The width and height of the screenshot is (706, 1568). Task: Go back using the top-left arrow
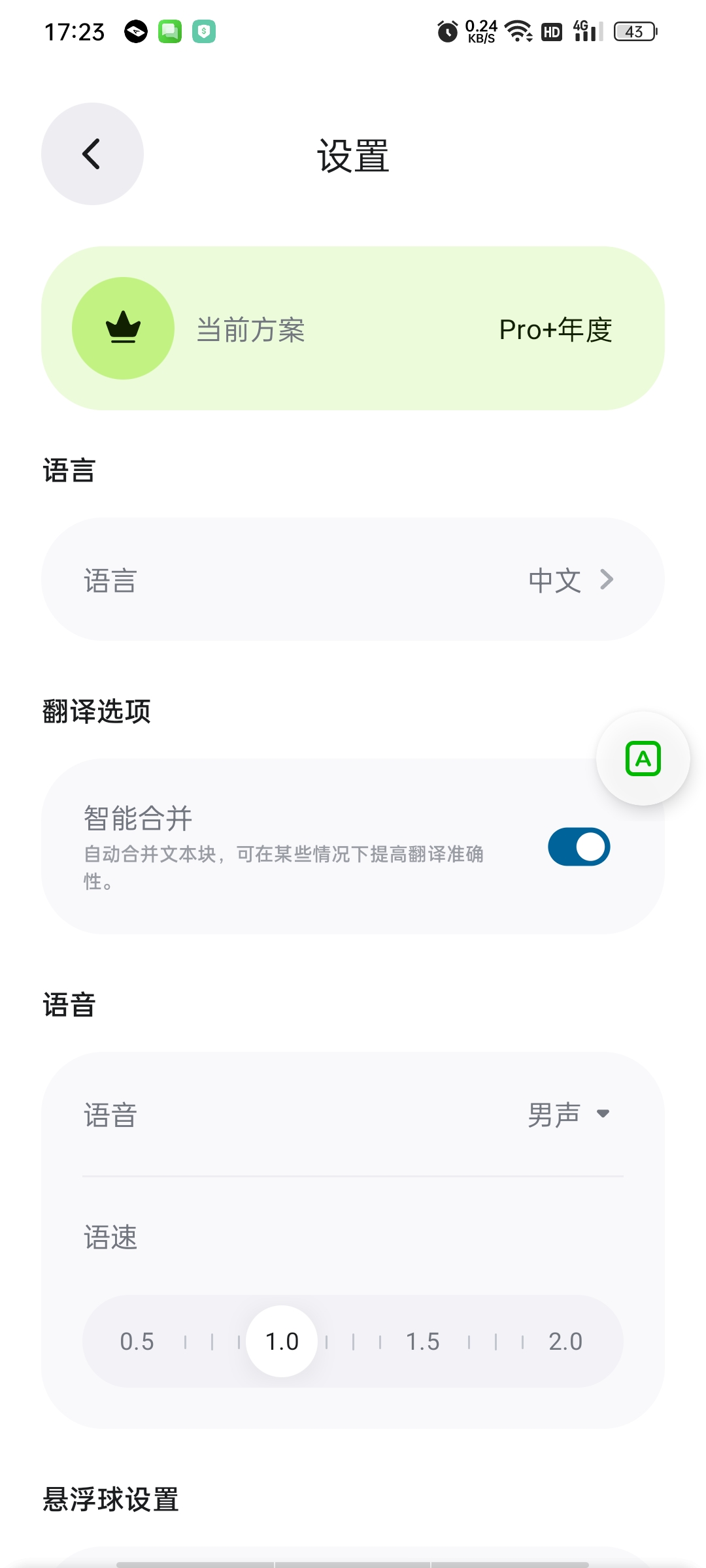click(92, 154)
